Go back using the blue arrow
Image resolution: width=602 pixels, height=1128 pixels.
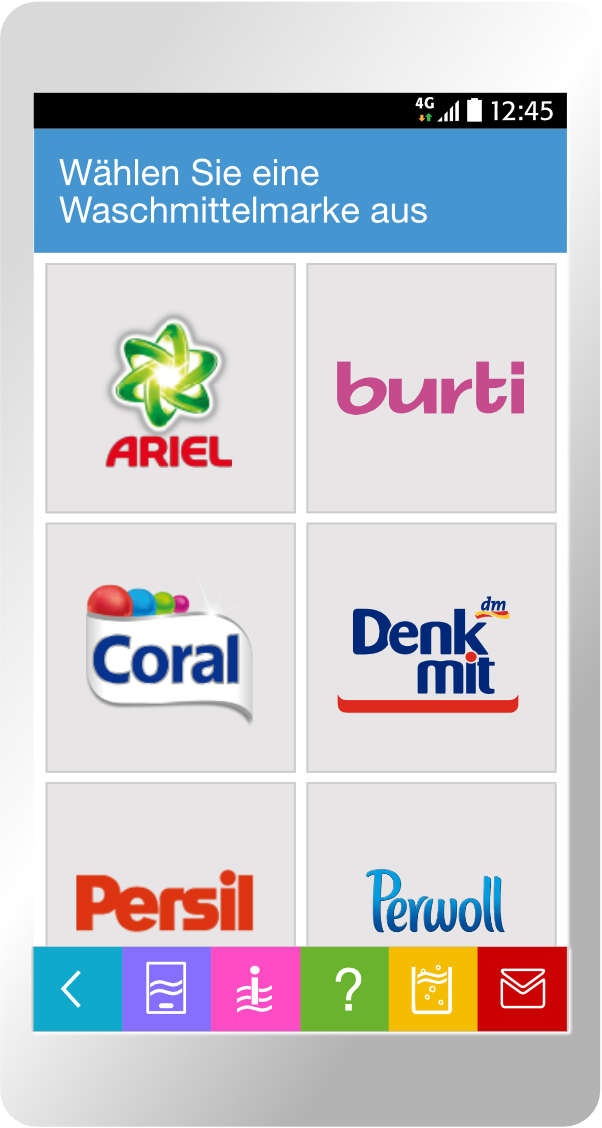(77, 989)
